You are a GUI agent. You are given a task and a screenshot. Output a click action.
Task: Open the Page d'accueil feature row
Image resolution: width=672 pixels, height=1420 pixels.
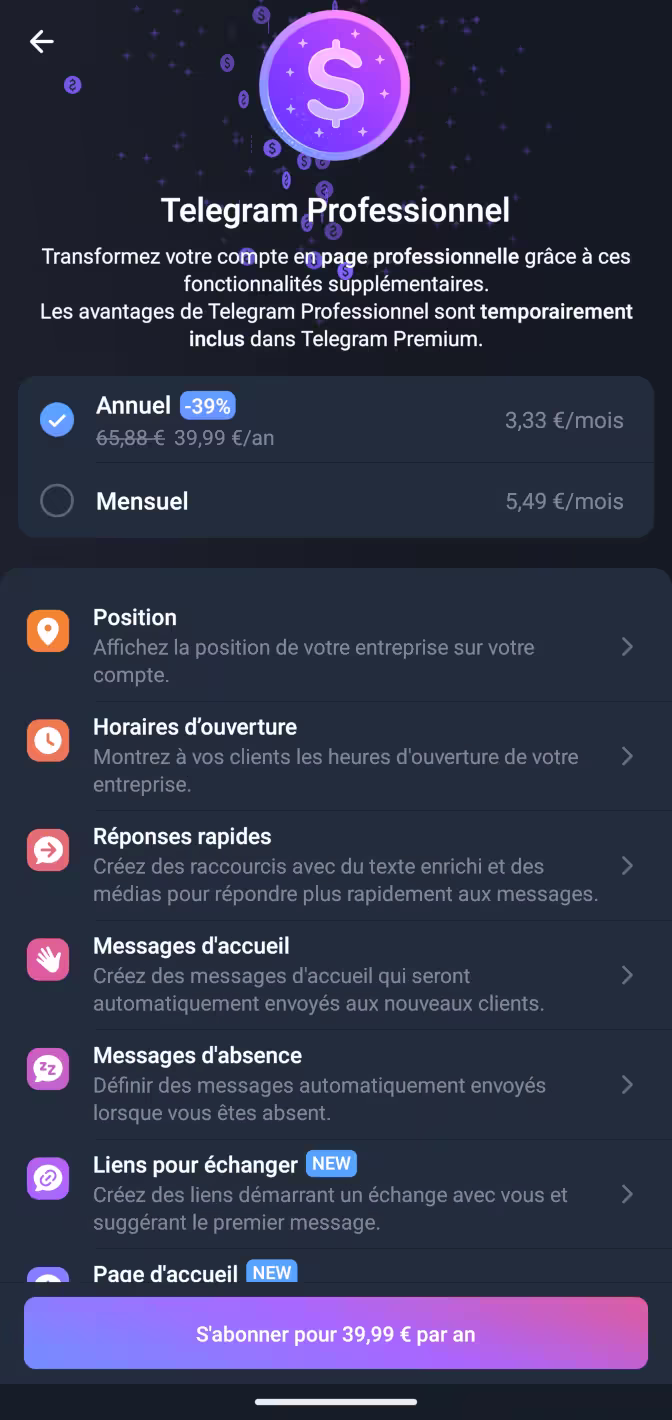(x=336, y=1266)
